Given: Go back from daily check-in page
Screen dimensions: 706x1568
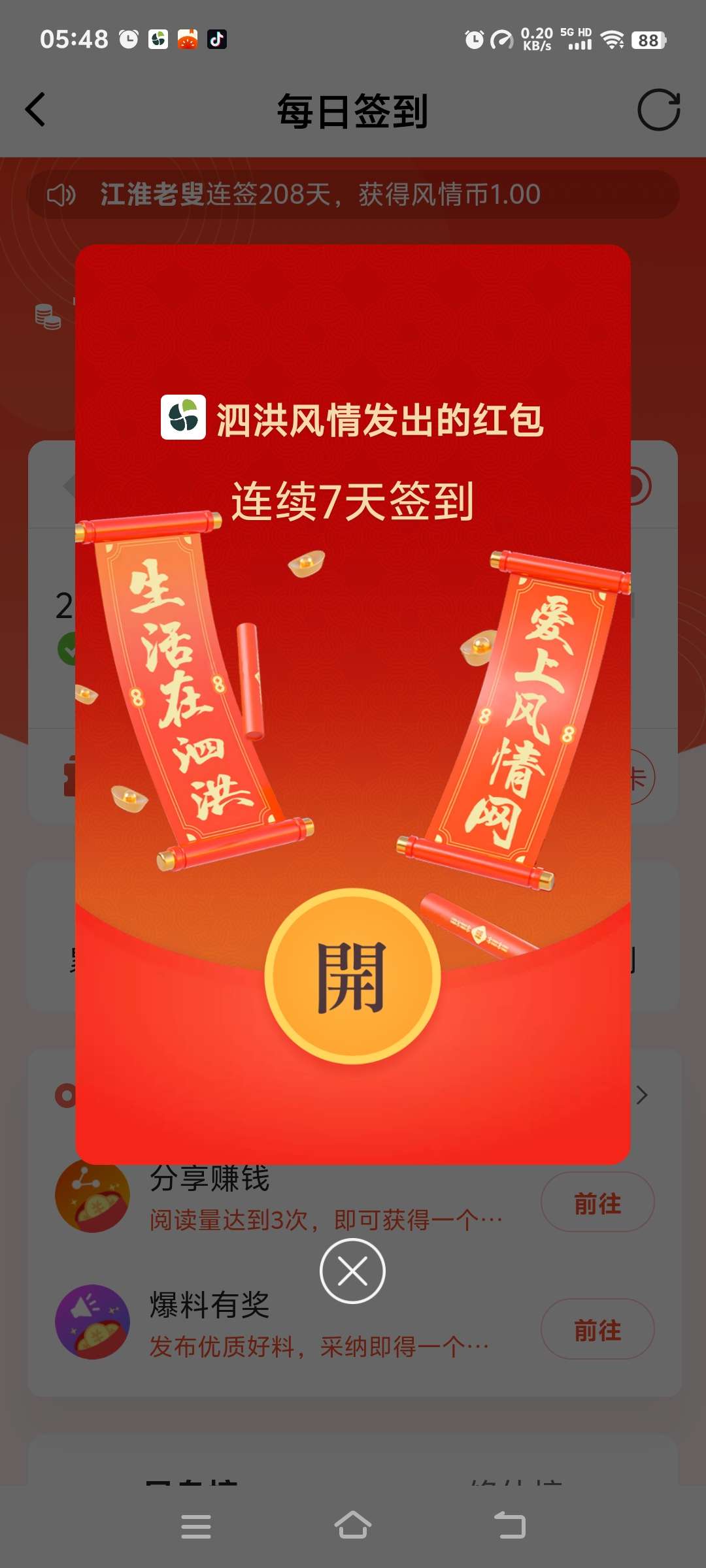Looking at the screenshot, I should tap(36, 110).
